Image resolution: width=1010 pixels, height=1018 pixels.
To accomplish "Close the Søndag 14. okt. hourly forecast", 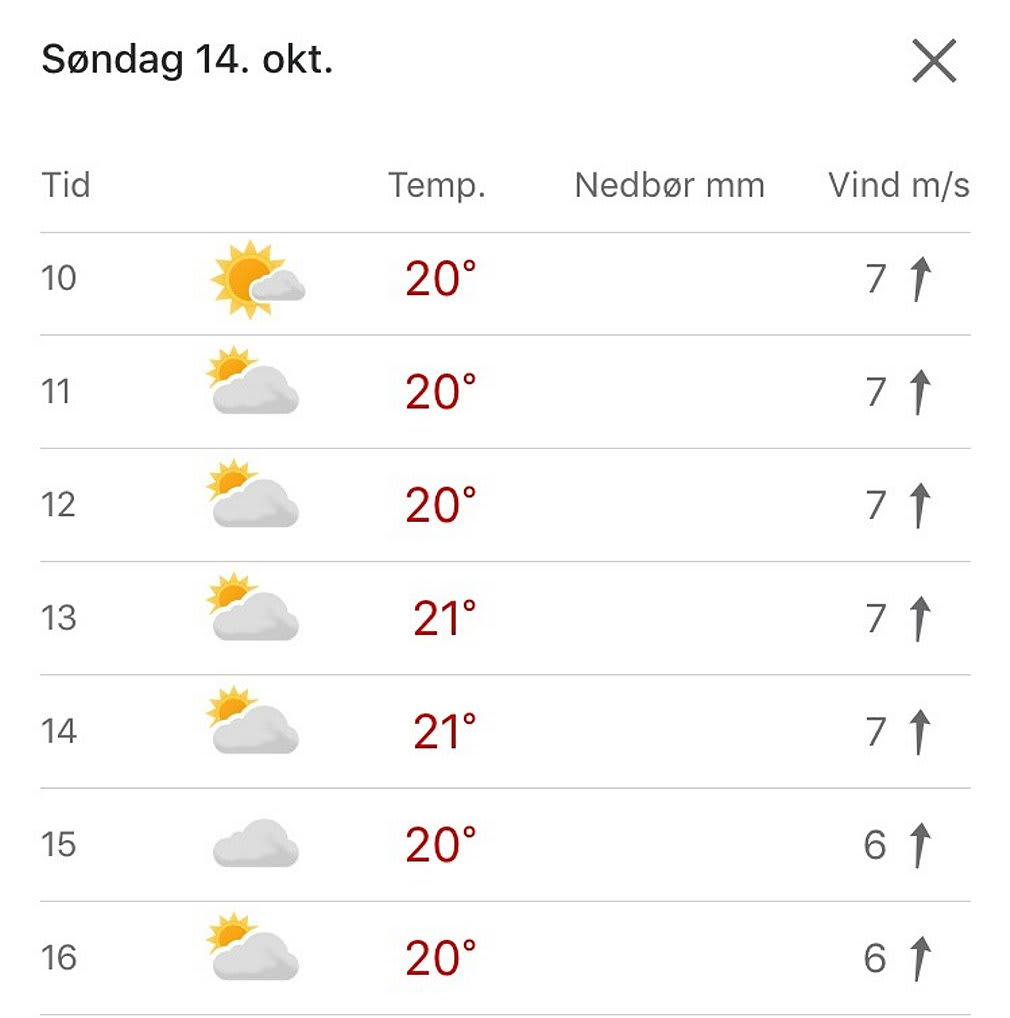I will click(x=934, y=62).
